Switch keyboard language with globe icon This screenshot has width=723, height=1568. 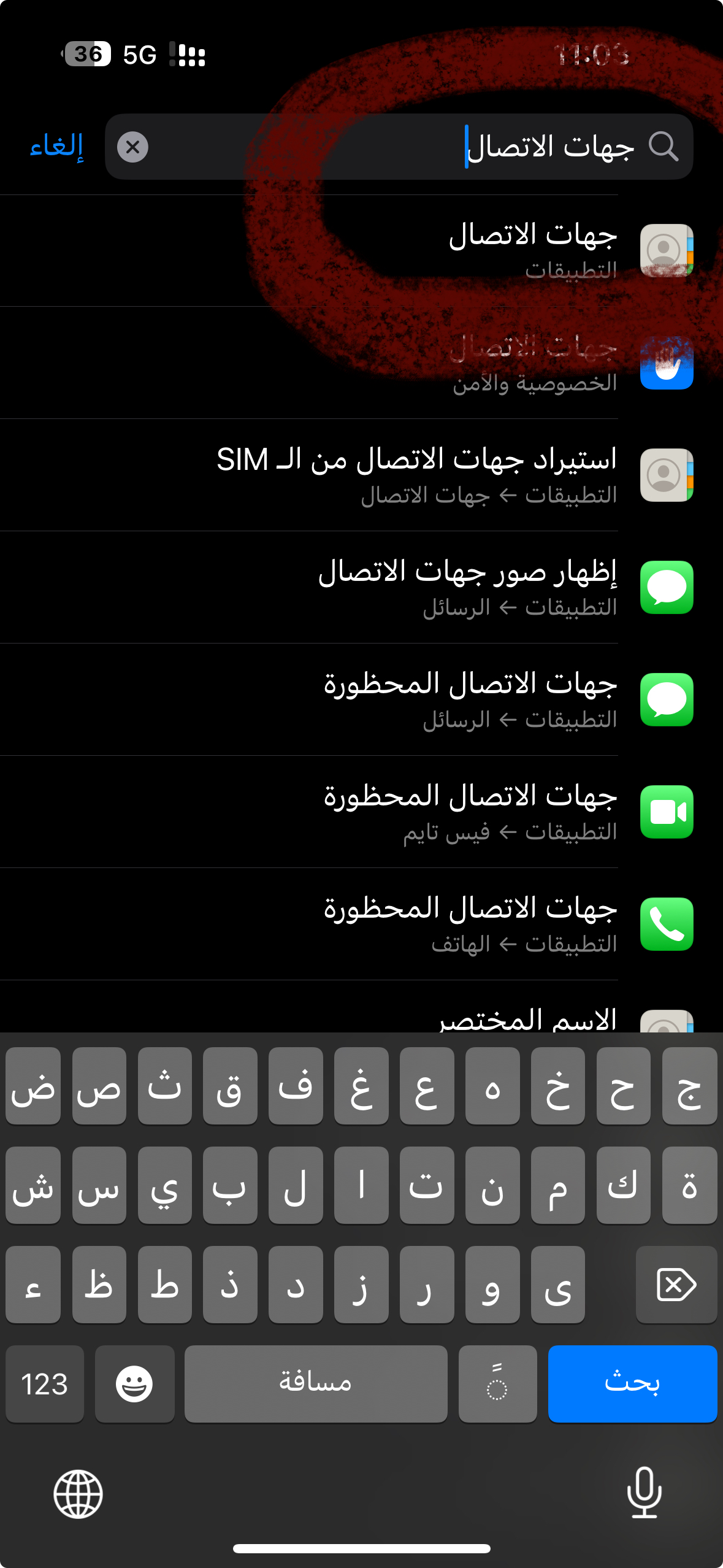78,1494
